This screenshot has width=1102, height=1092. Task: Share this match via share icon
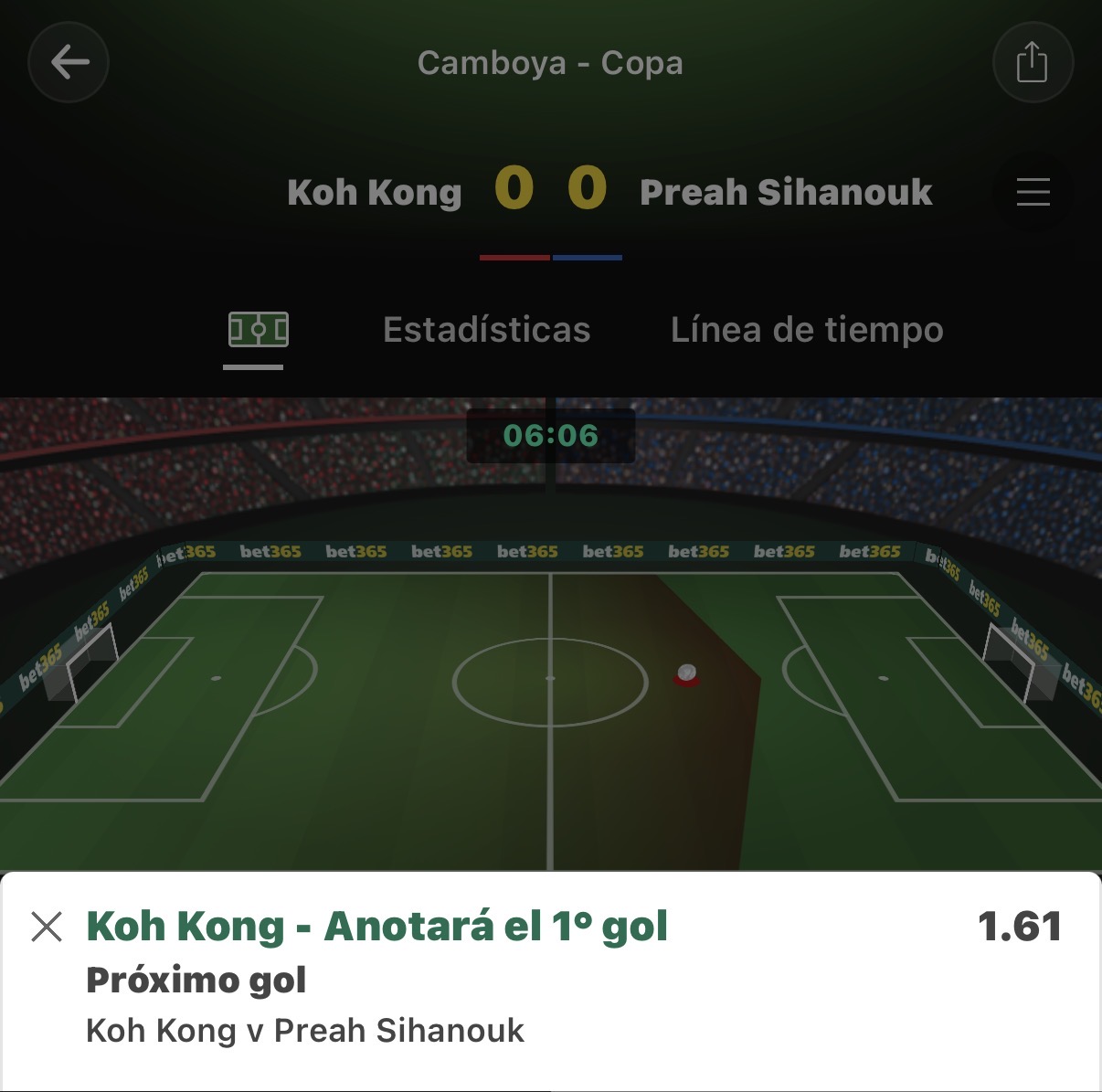[x=1033, y=63]
